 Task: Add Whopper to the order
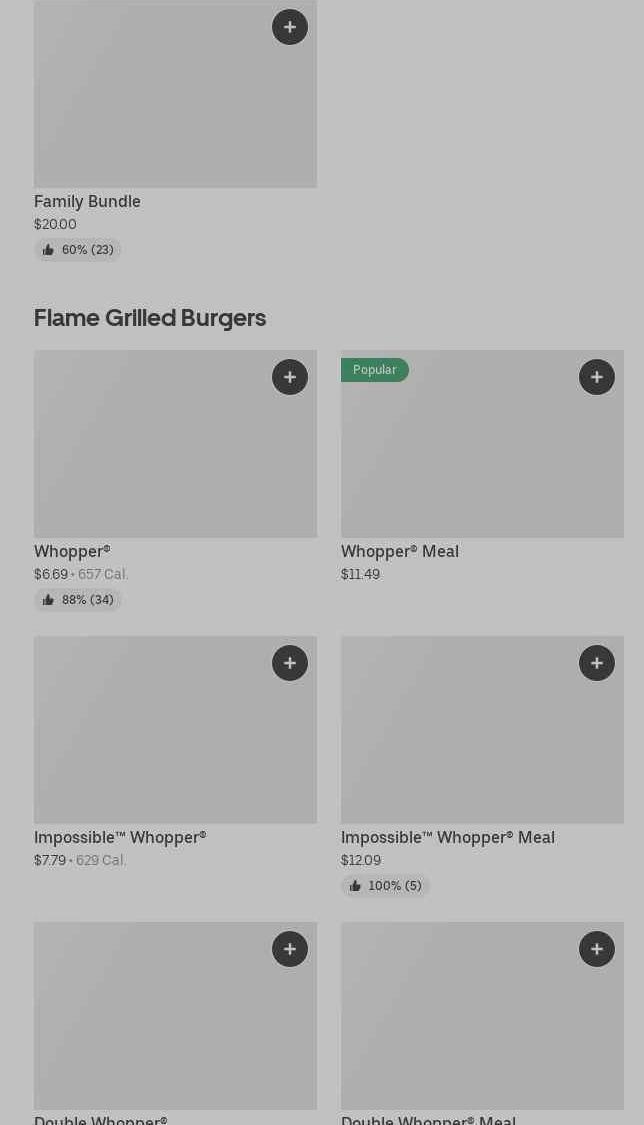pos(290,377)
